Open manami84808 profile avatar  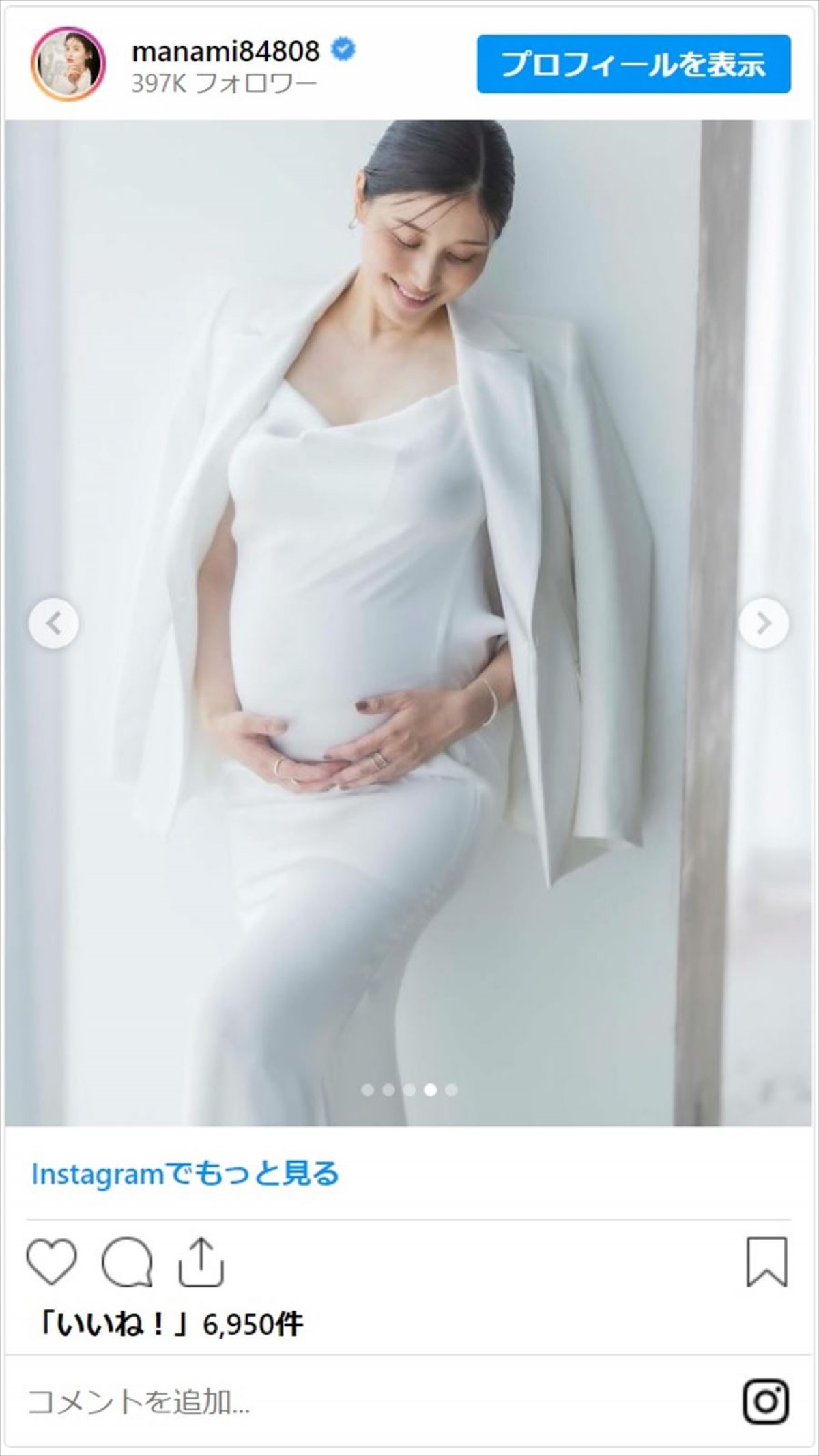click(x=68, y=64)
